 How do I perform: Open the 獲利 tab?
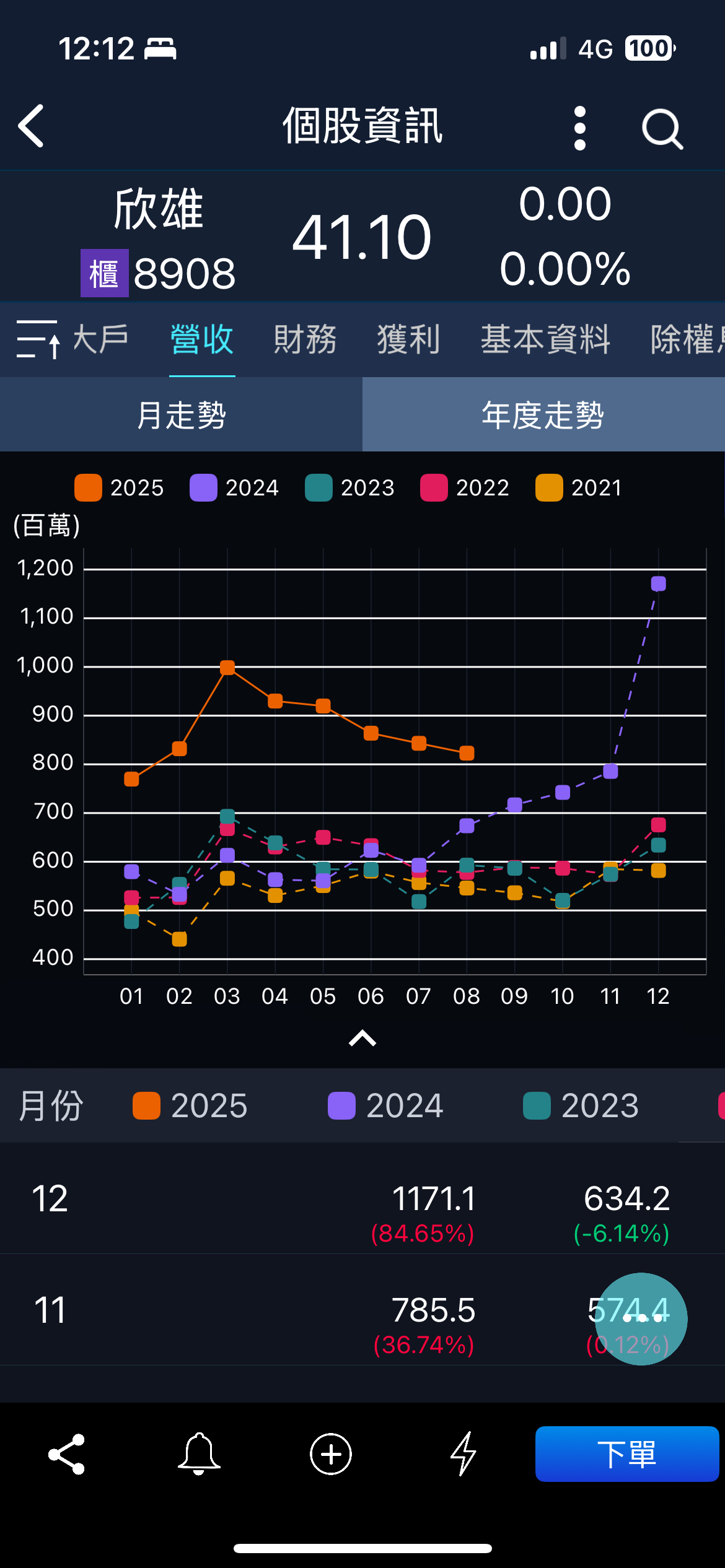click(408, 339)
